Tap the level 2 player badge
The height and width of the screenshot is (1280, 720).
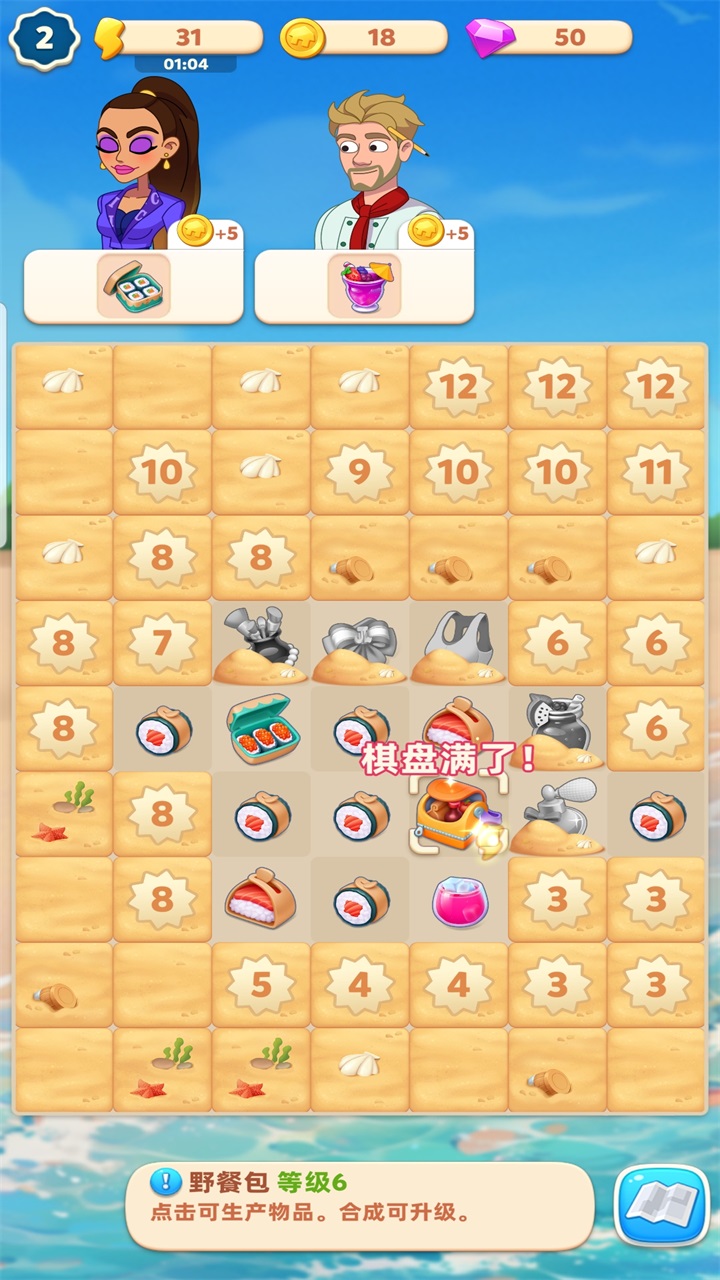44,38
